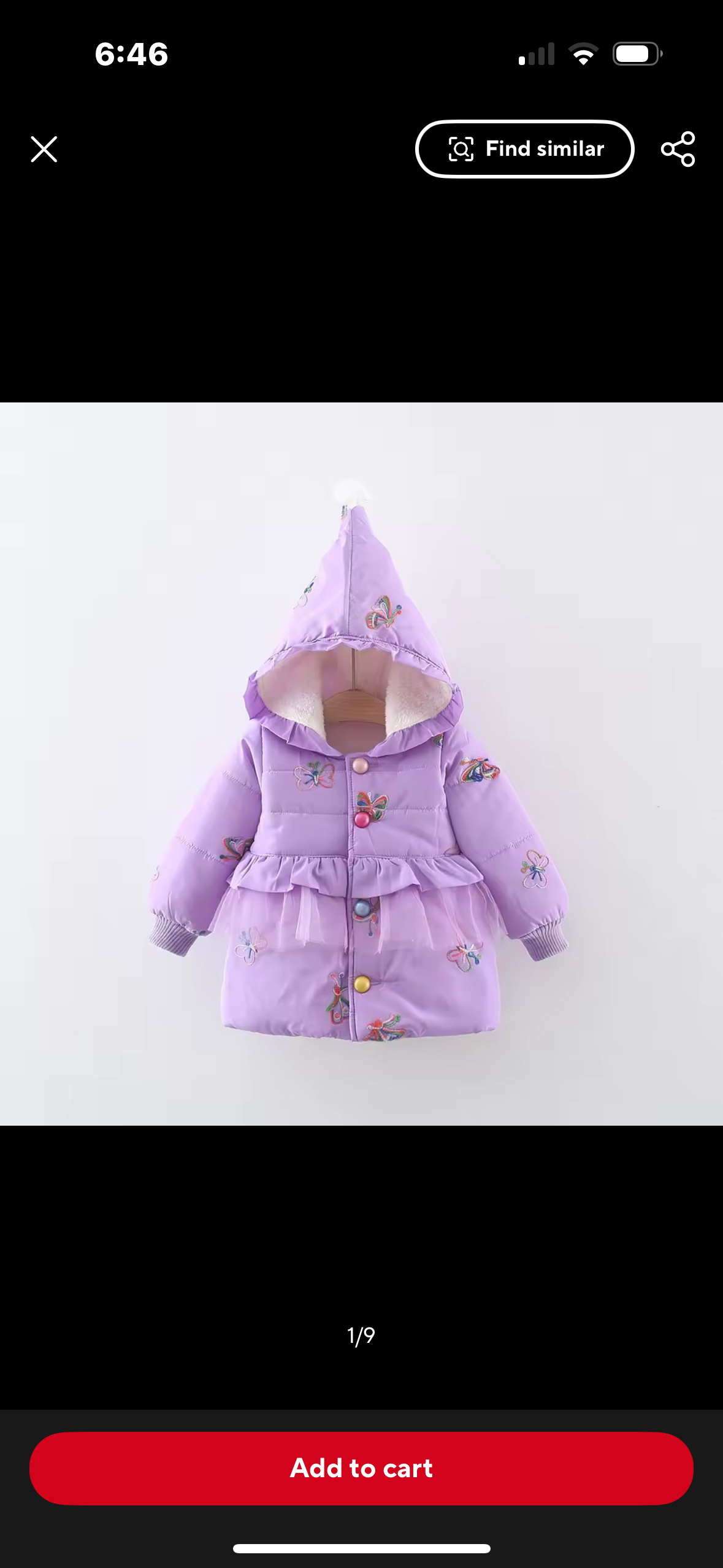Share this product image
723x1568 pixels.
[678, 149]
